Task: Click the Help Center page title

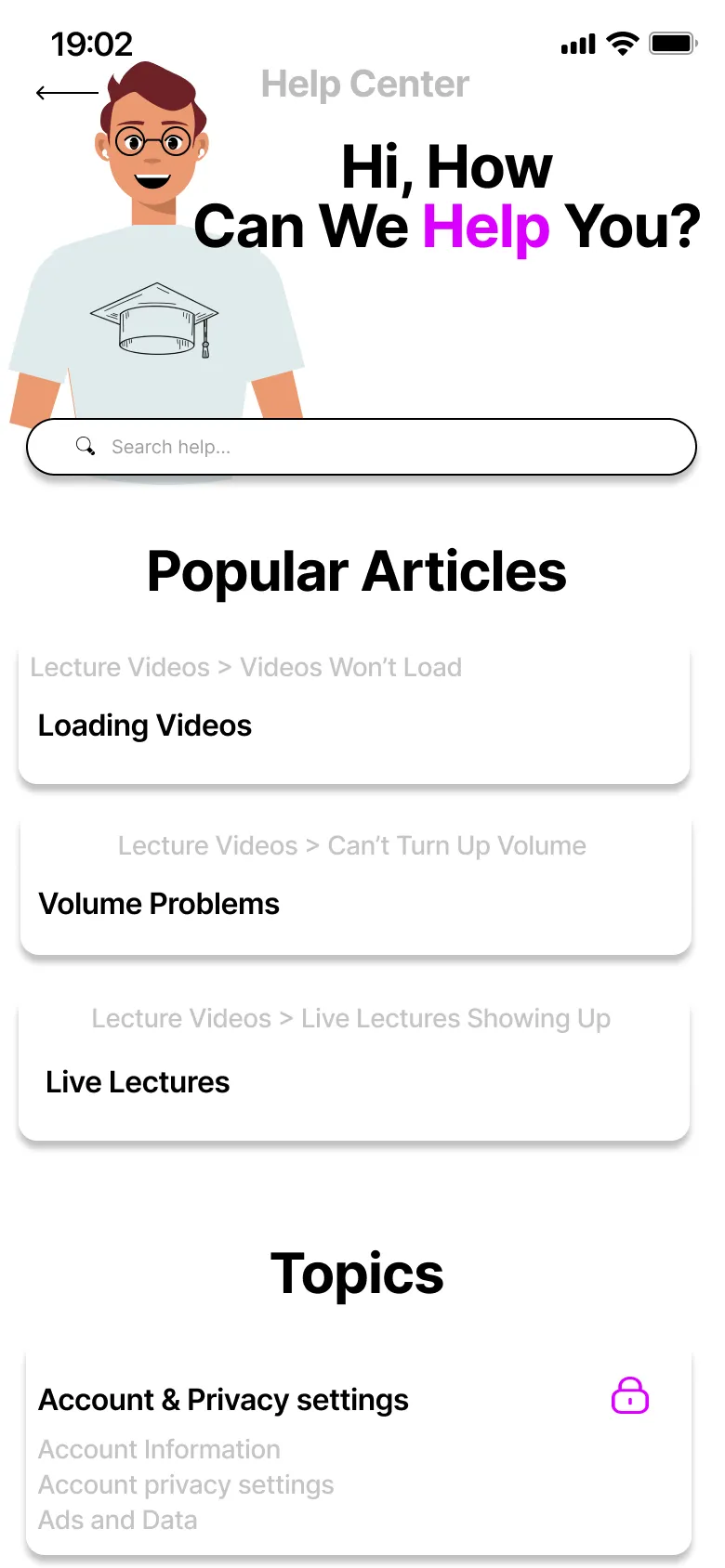Action: click(363, 85)
